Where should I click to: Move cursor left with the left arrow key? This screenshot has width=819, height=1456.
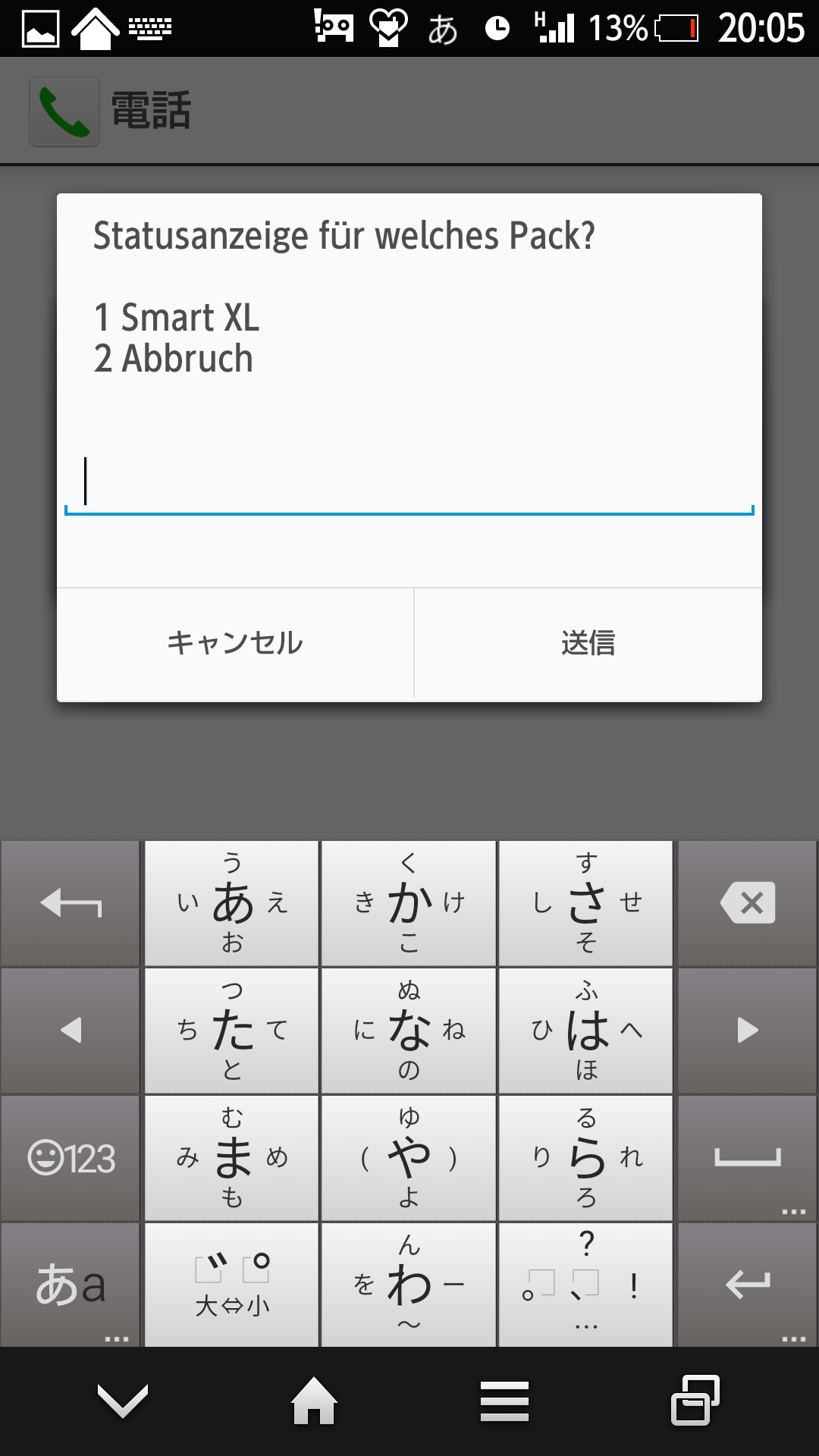[71, 1030]
